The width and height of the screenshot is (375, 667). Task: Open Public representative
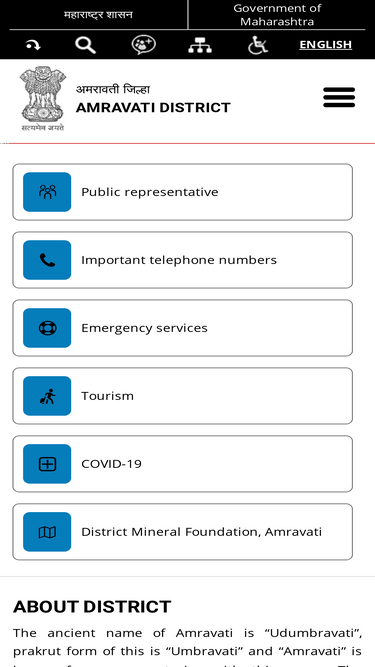[182, 192]
